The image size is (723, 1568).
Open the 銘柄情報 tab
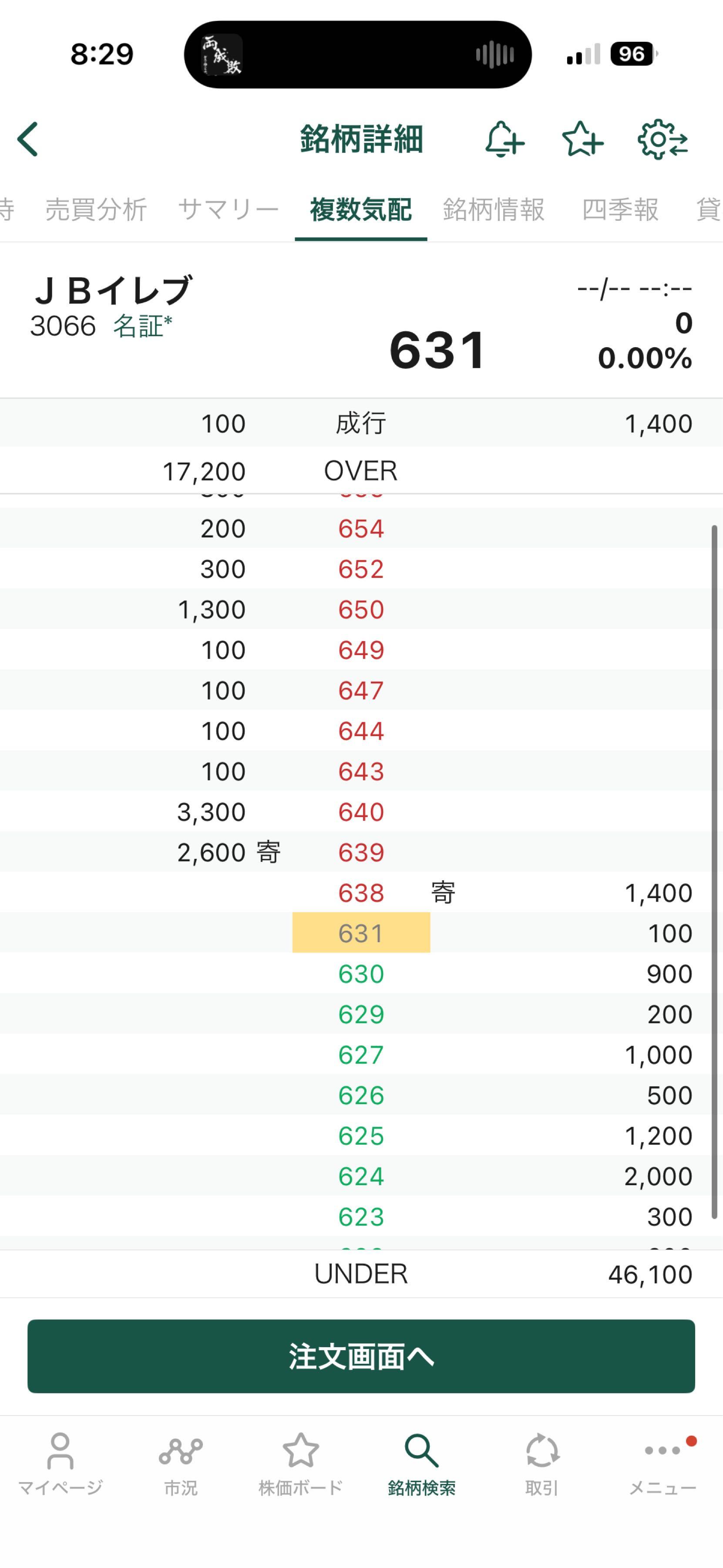pos(493,210)
